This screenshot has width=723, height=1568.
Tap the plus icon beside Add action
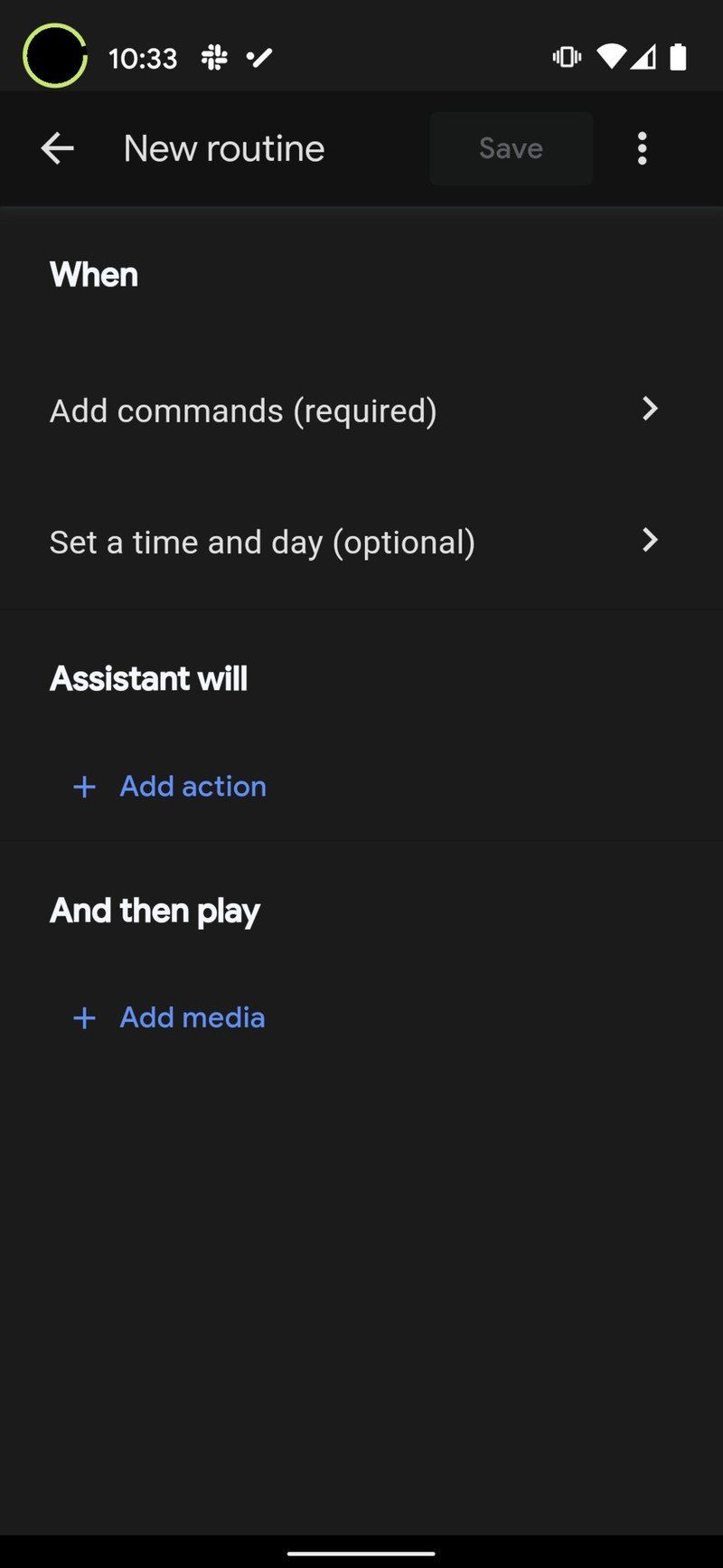click(83, 786)
